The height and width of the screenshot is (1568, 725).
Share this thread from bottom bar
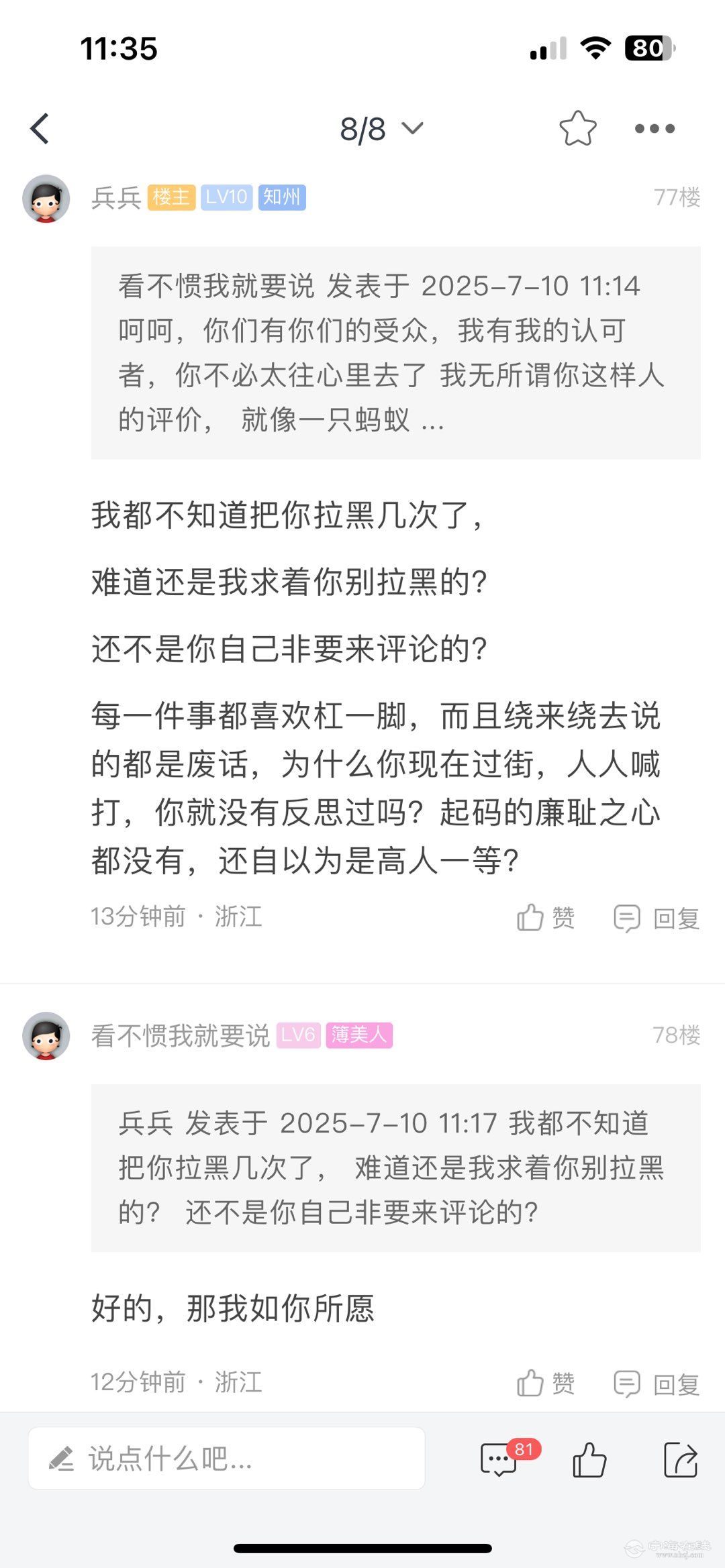681,1459
